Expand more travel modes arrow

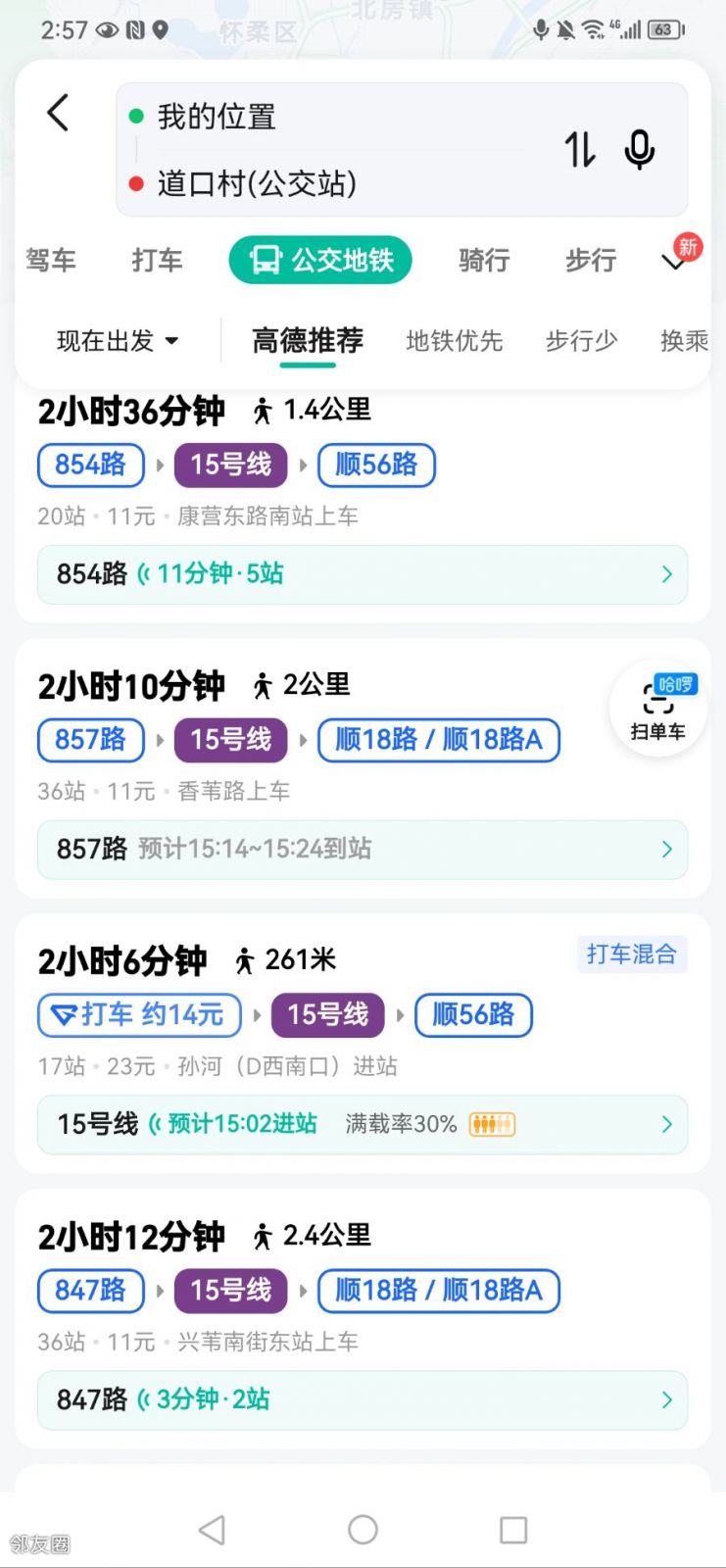point(674,262)
